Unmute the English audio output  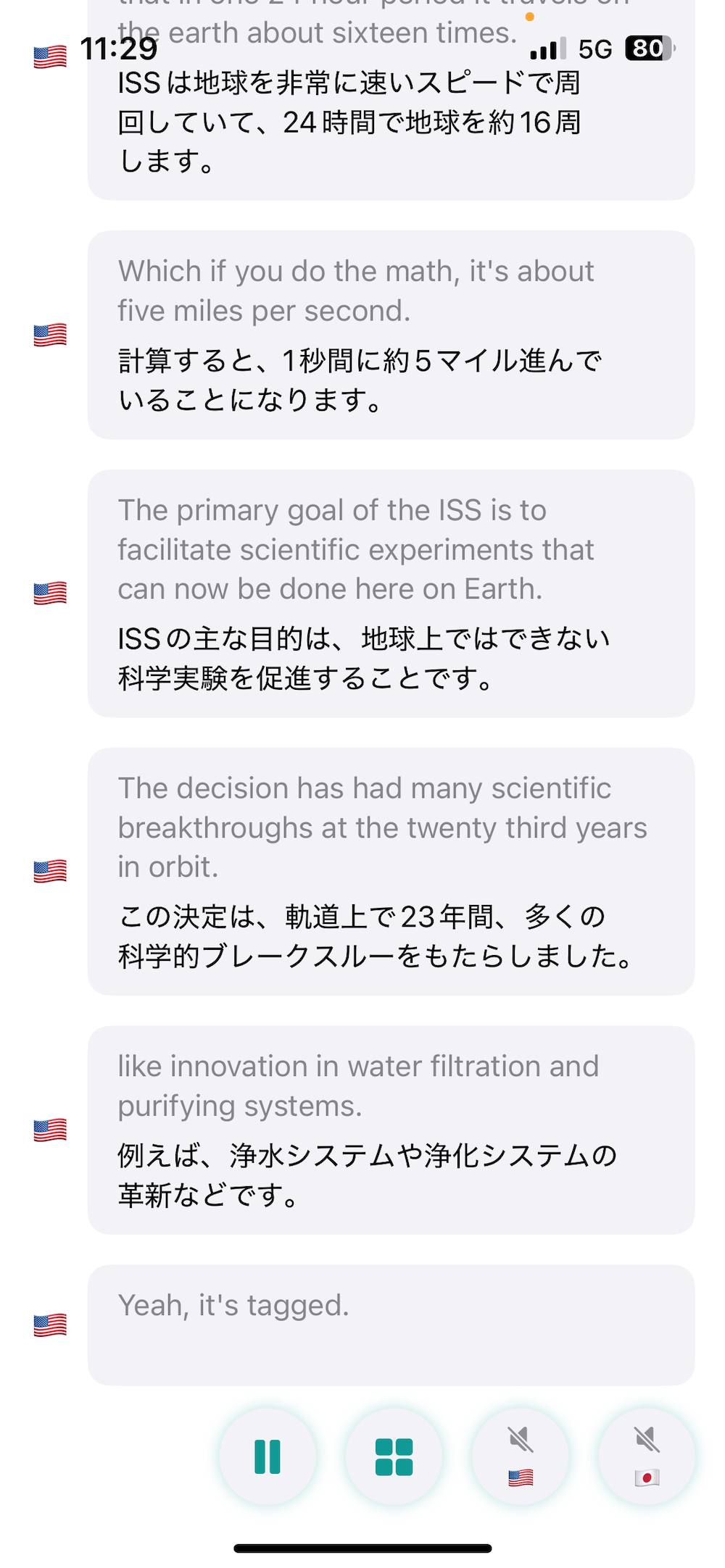click(521, 1456)
